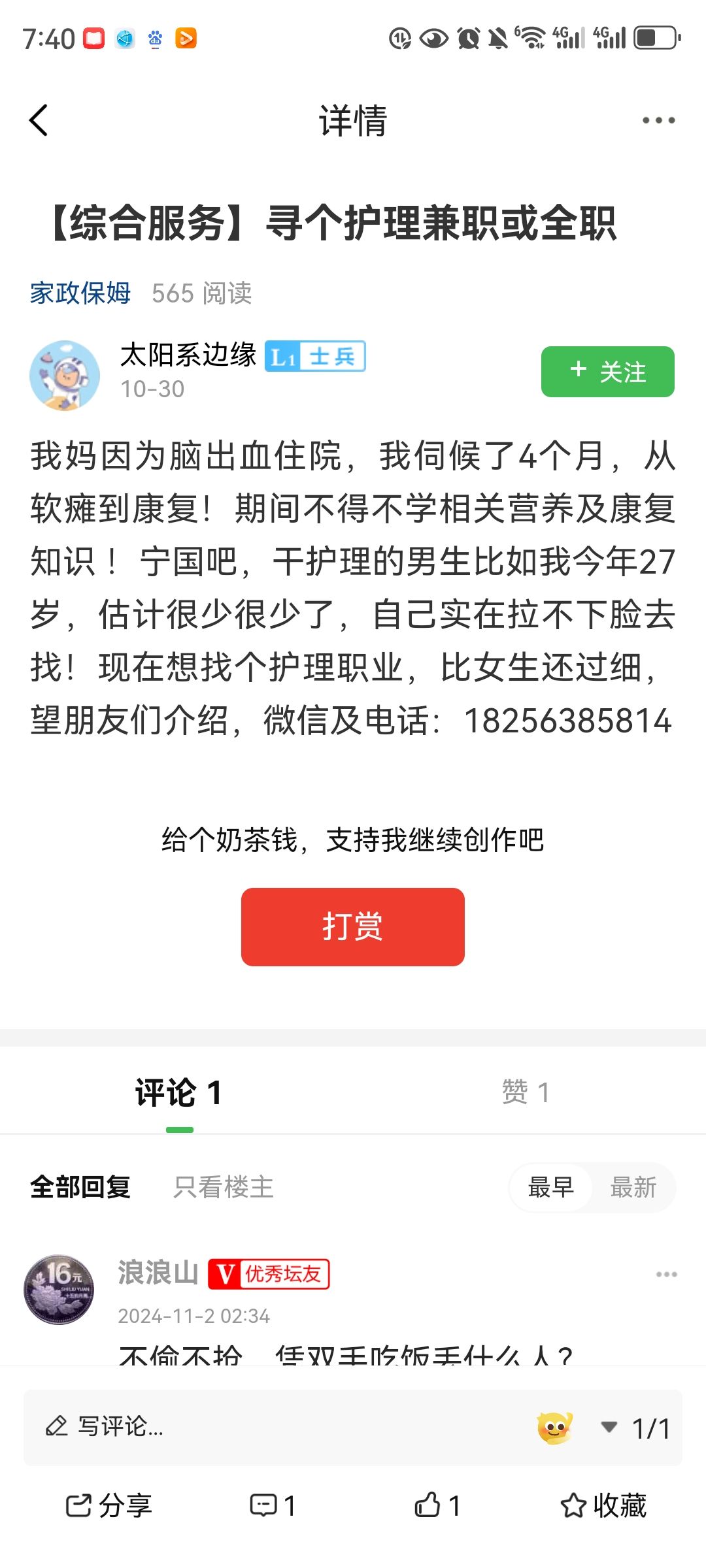This screenshot has height=1568, width=706.
Task: Open the emoji picker in comment bar
Action: (x=555, y=1428)
